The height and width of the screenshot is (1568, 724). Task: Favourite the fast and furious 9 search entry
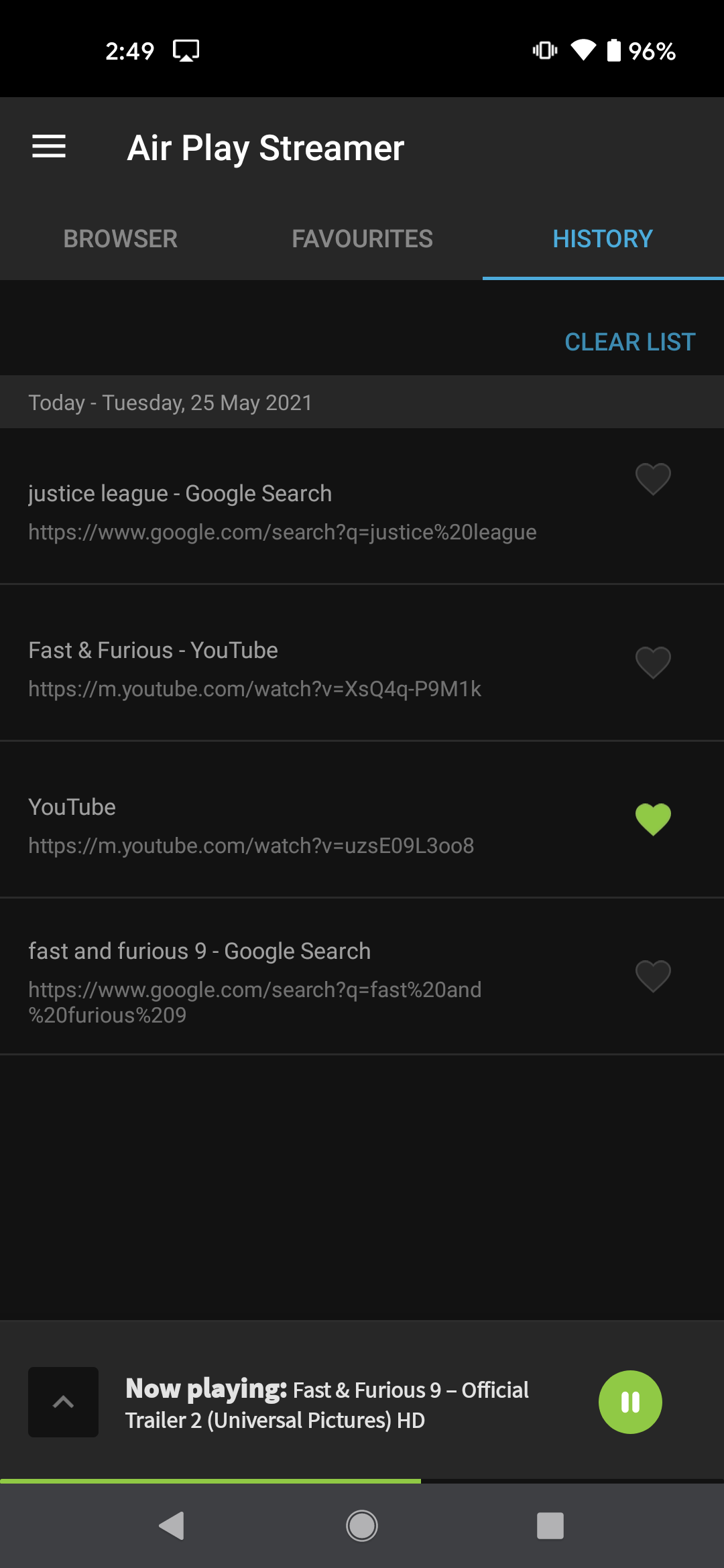pos(653,976)
